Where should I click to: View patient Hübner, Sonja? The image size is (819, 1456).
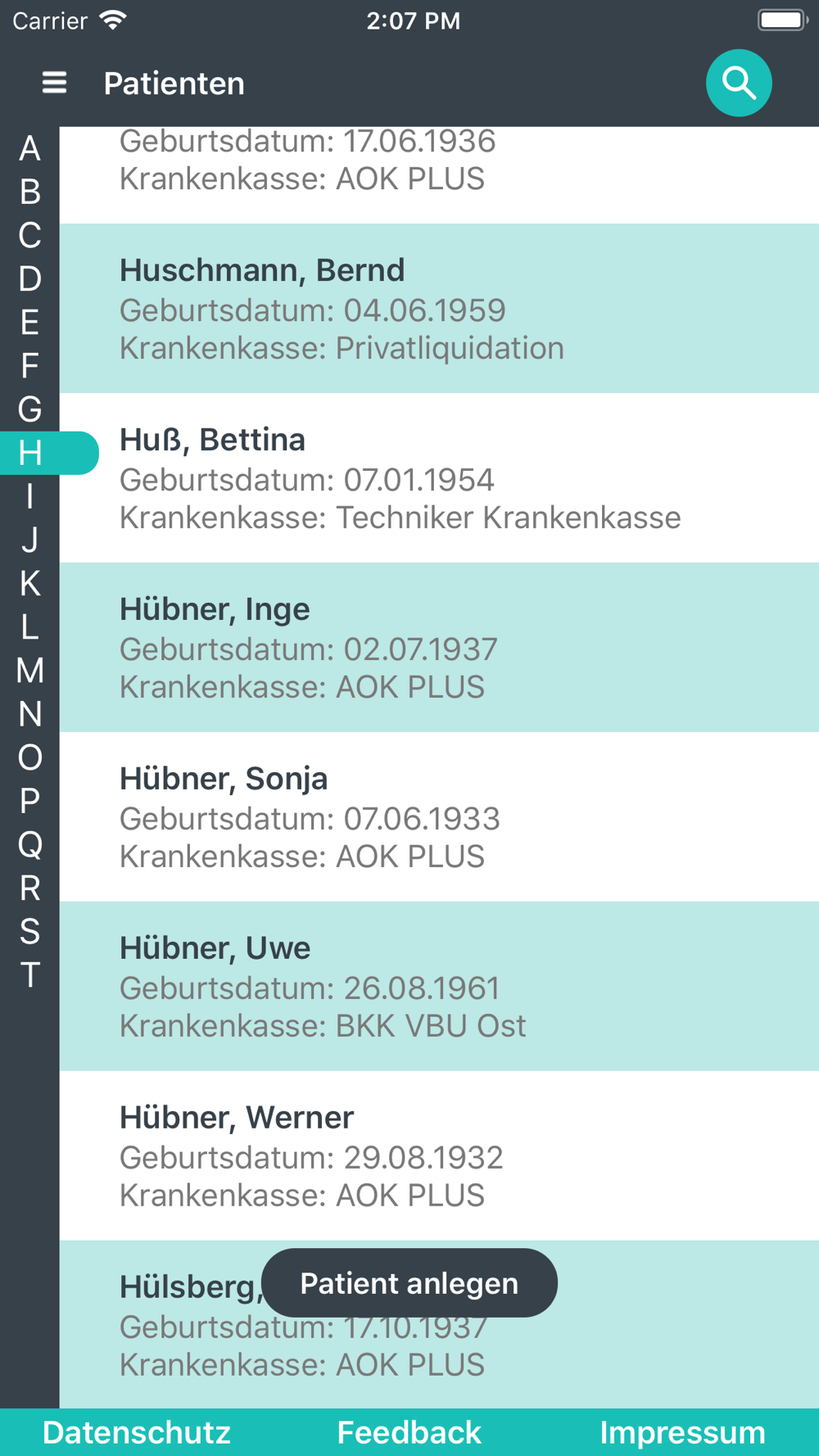(439, 817)
